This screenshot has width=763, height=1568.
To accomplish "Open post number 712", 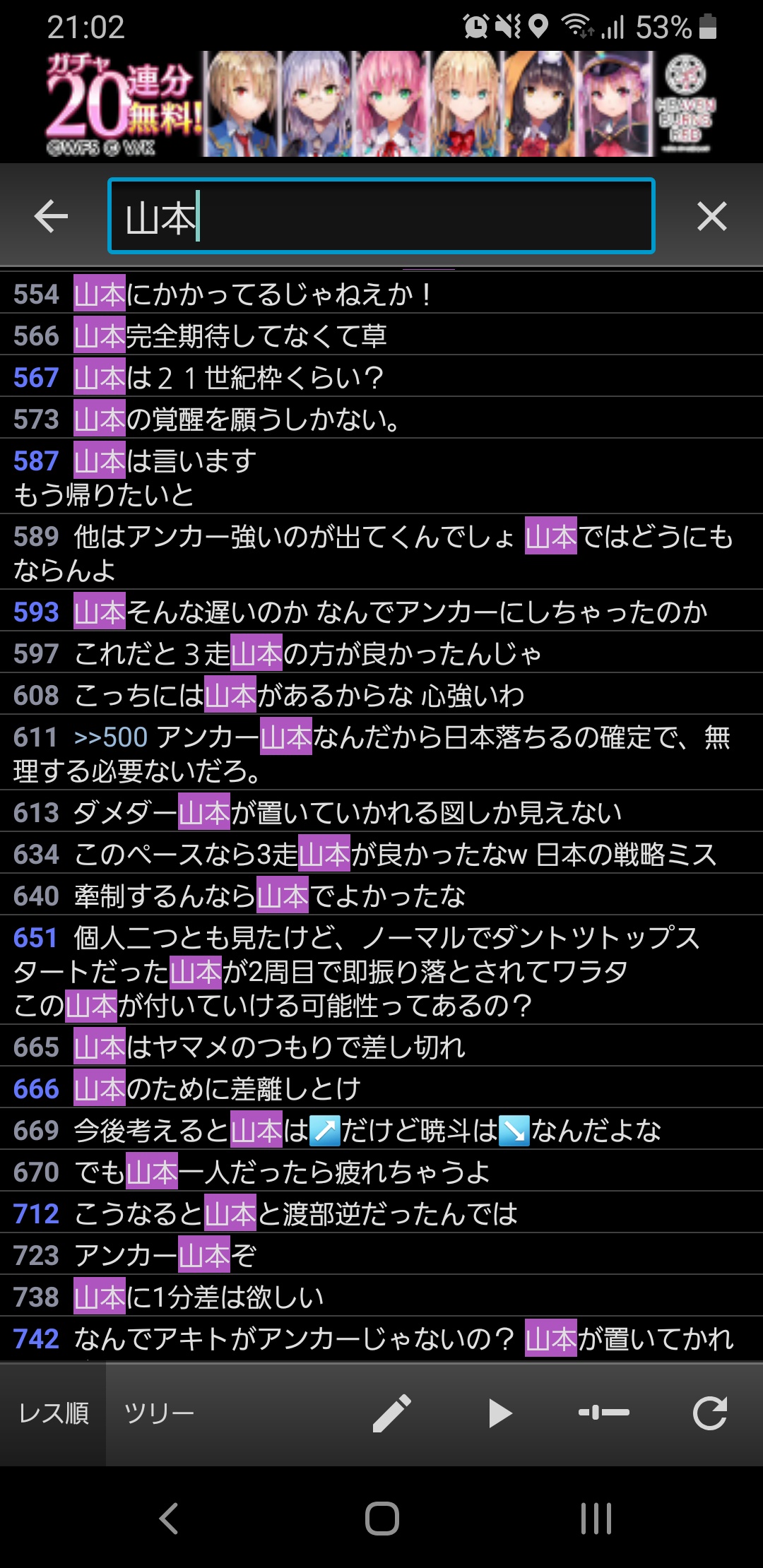I will (x=36, y=1214).
